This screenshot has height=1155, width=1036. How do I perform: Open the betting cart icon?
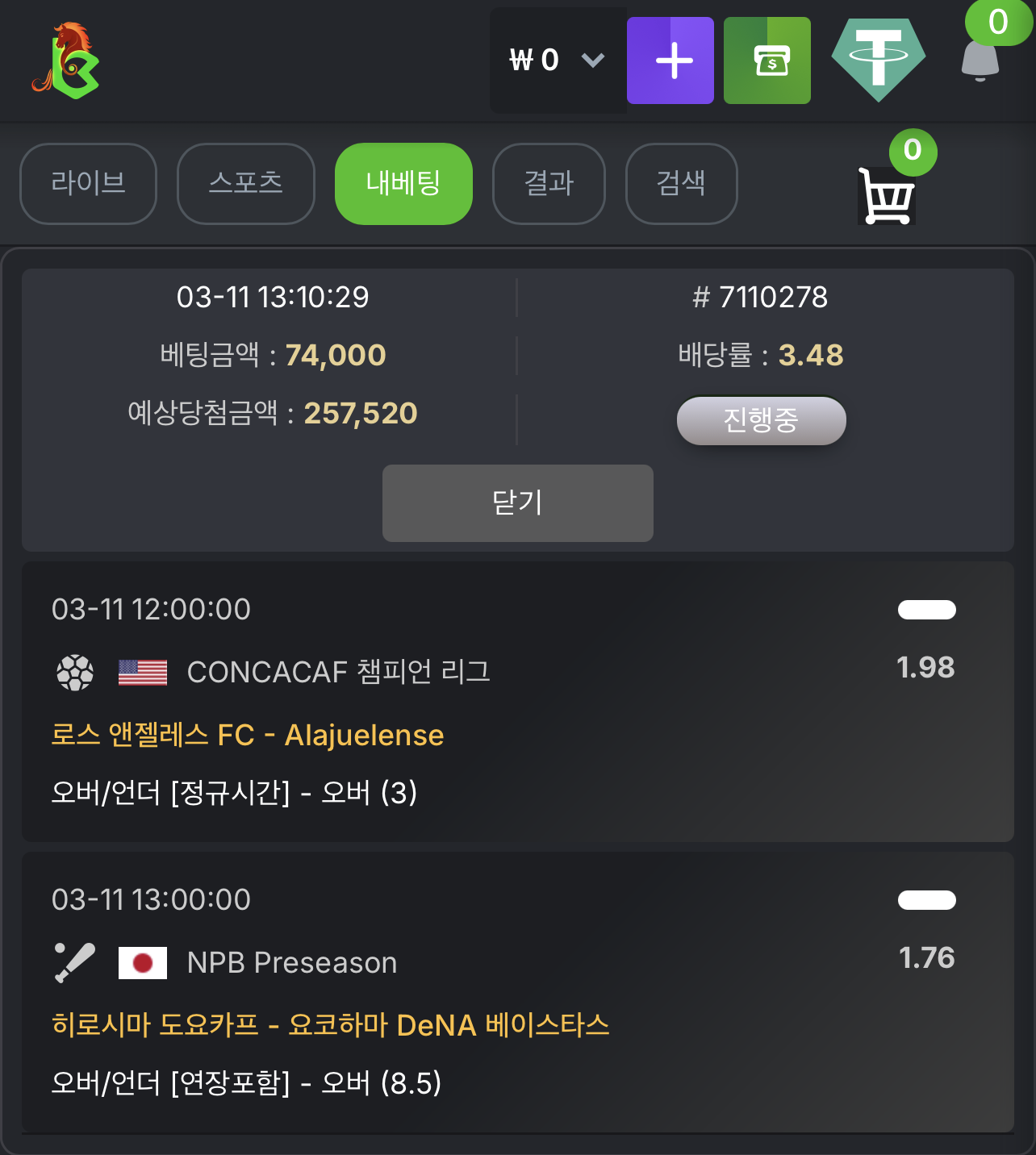[885, 194]
